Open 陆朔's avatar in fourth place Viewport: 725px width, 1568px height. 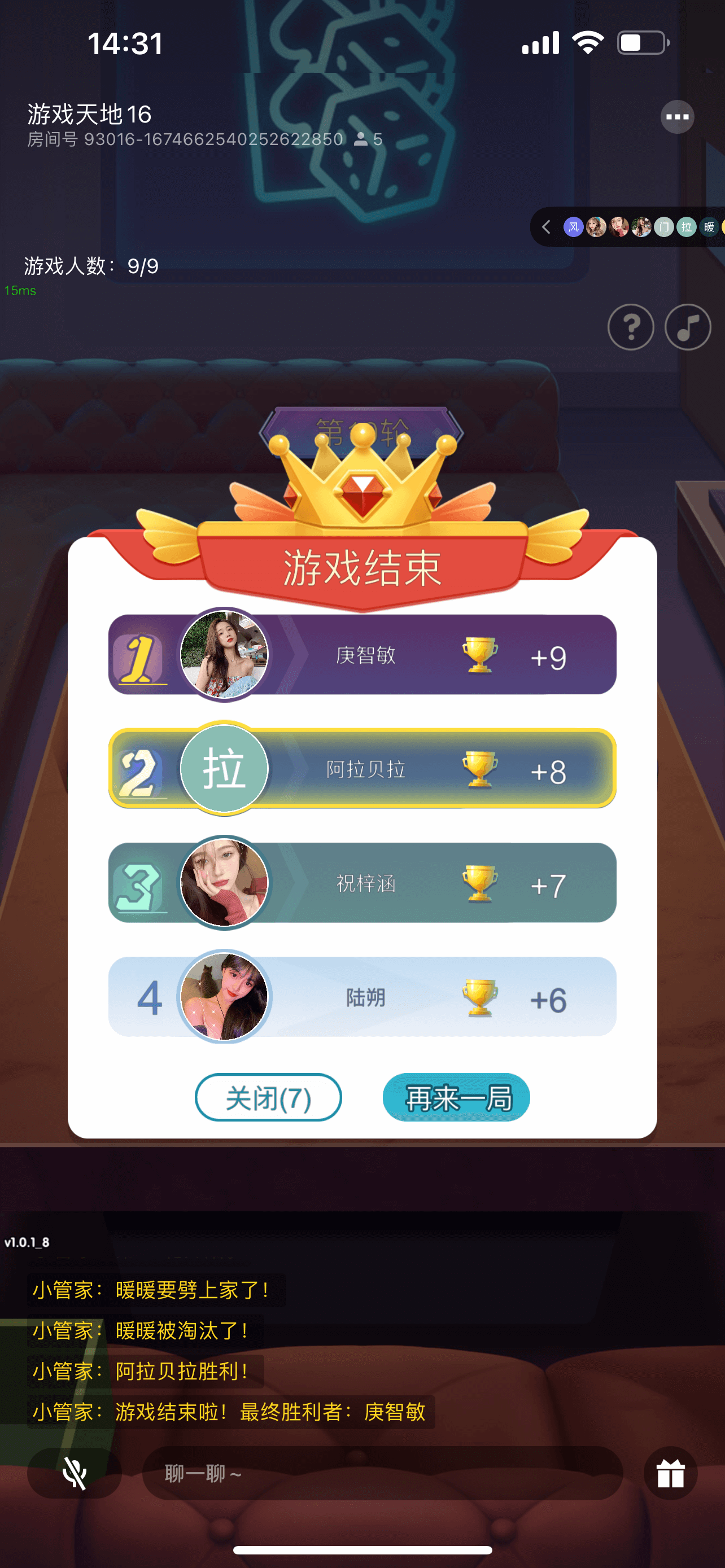click(x=224, y=996)
